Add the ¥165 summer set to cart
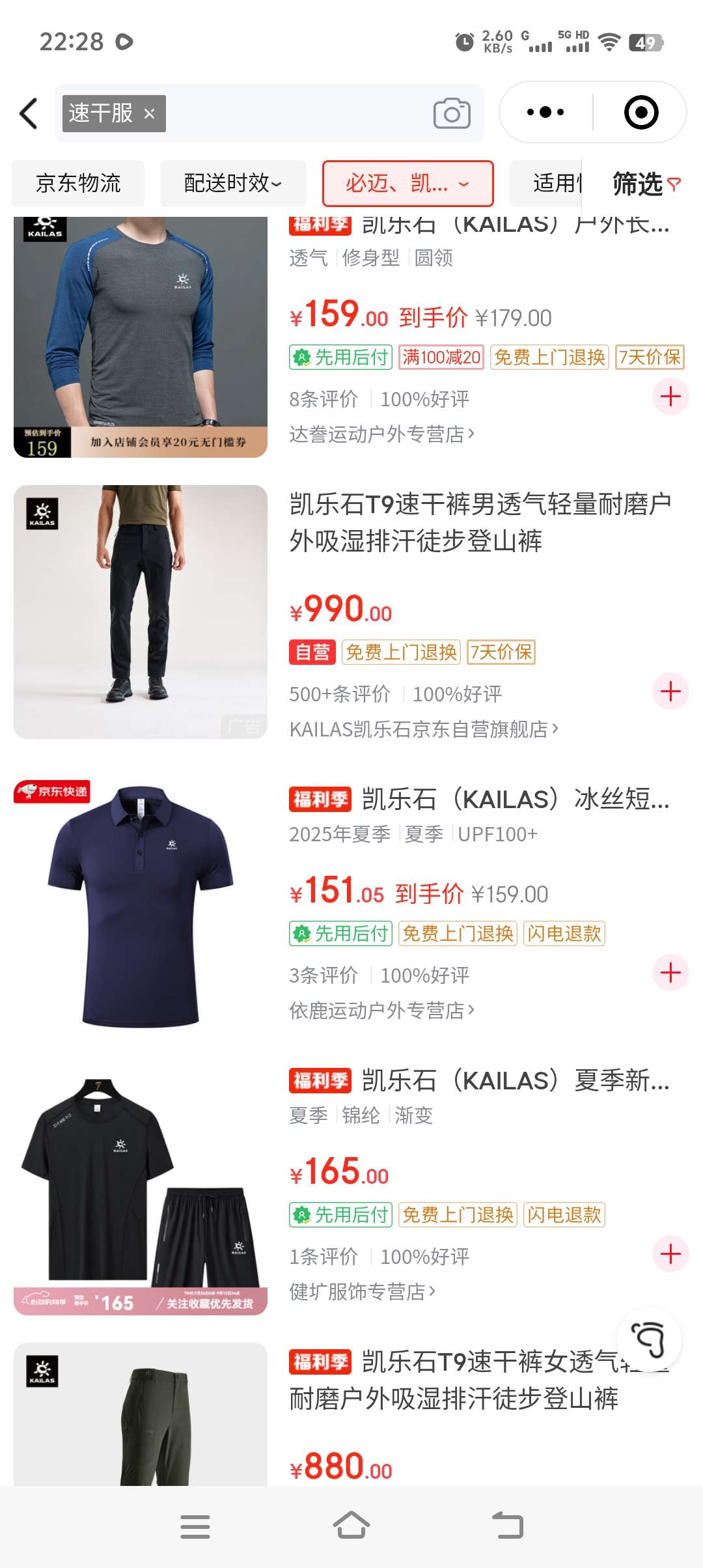Viewport: 703px width, 1568px height. coord(670,1253)
